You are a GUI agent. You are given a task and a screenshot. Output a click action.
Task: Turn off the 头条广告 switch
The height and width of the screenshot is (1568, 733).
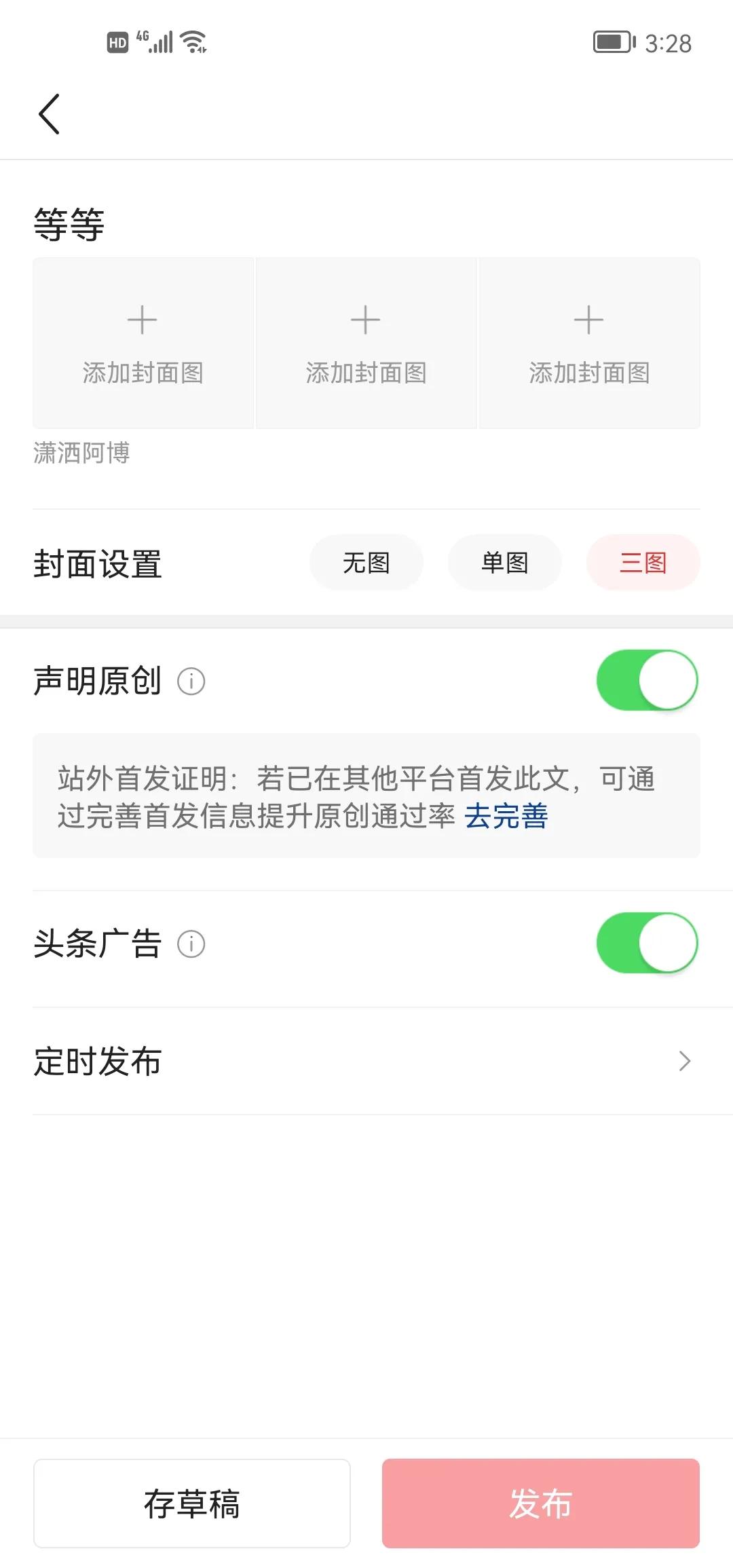(x=646, y=943)
